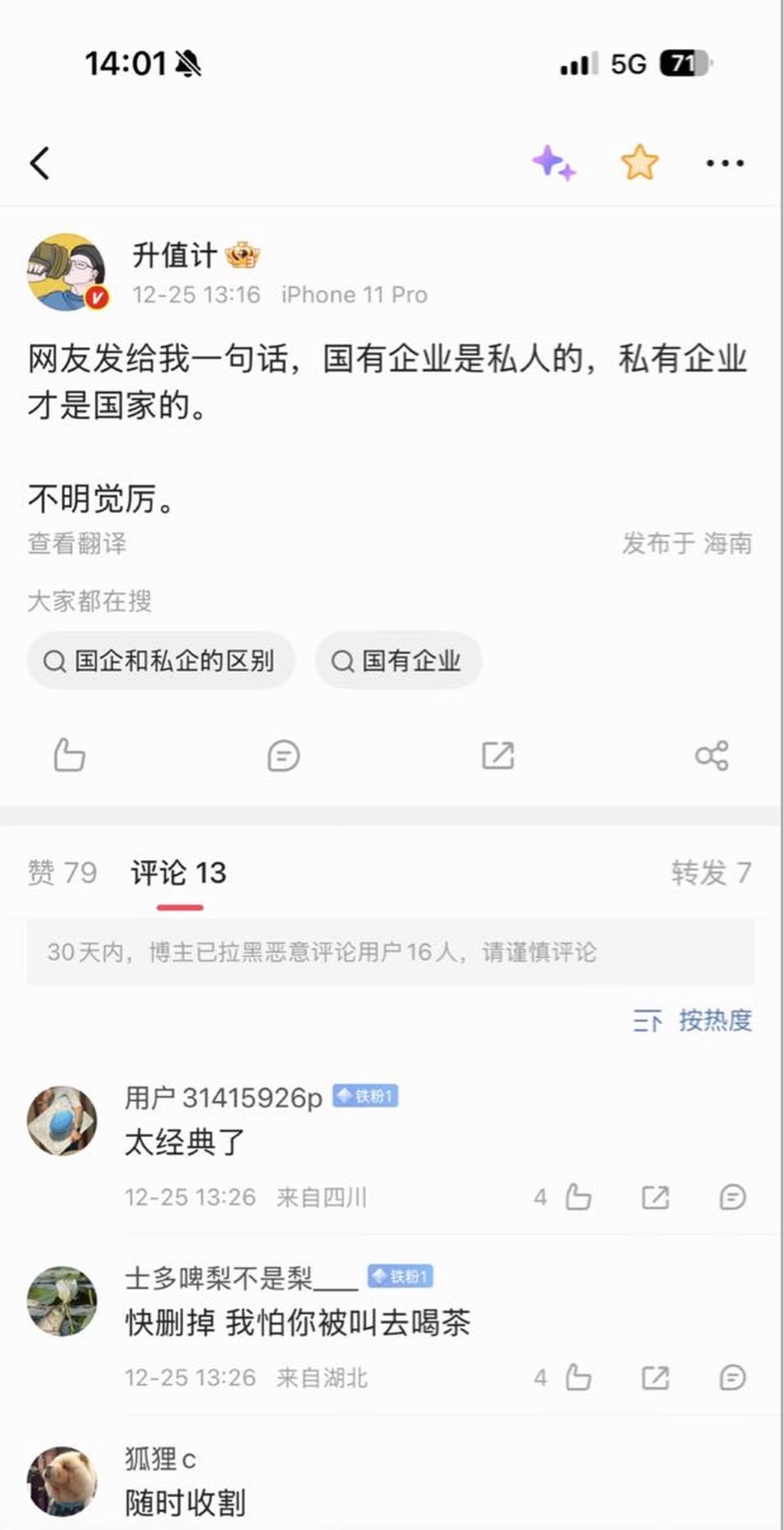784x1530 pixels.
Task: Reply to the comment 太经典了
Action: (x=733, y=1197)
